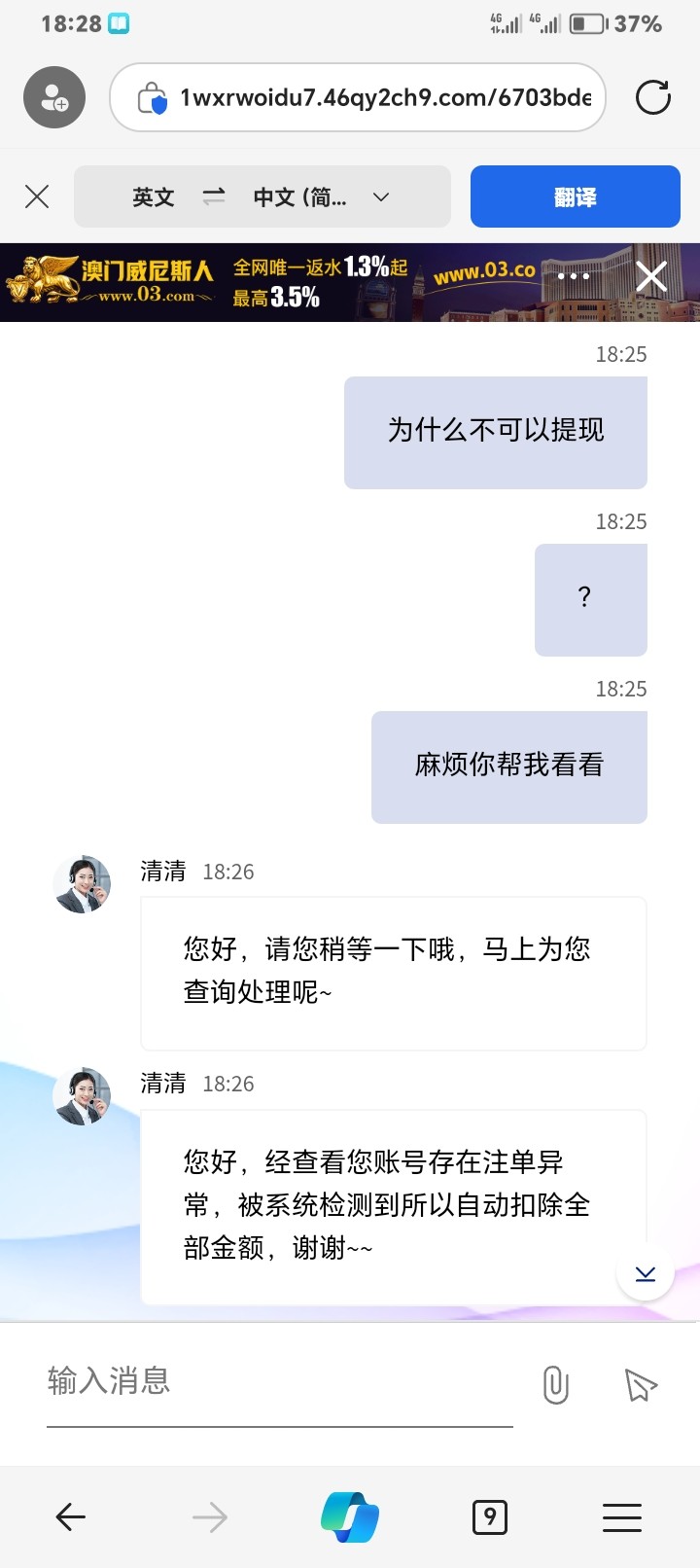This screenshot has width=700, height=1568.
Task: Tap the profile icon beside the address bar
Action: [x=54, y=97]
